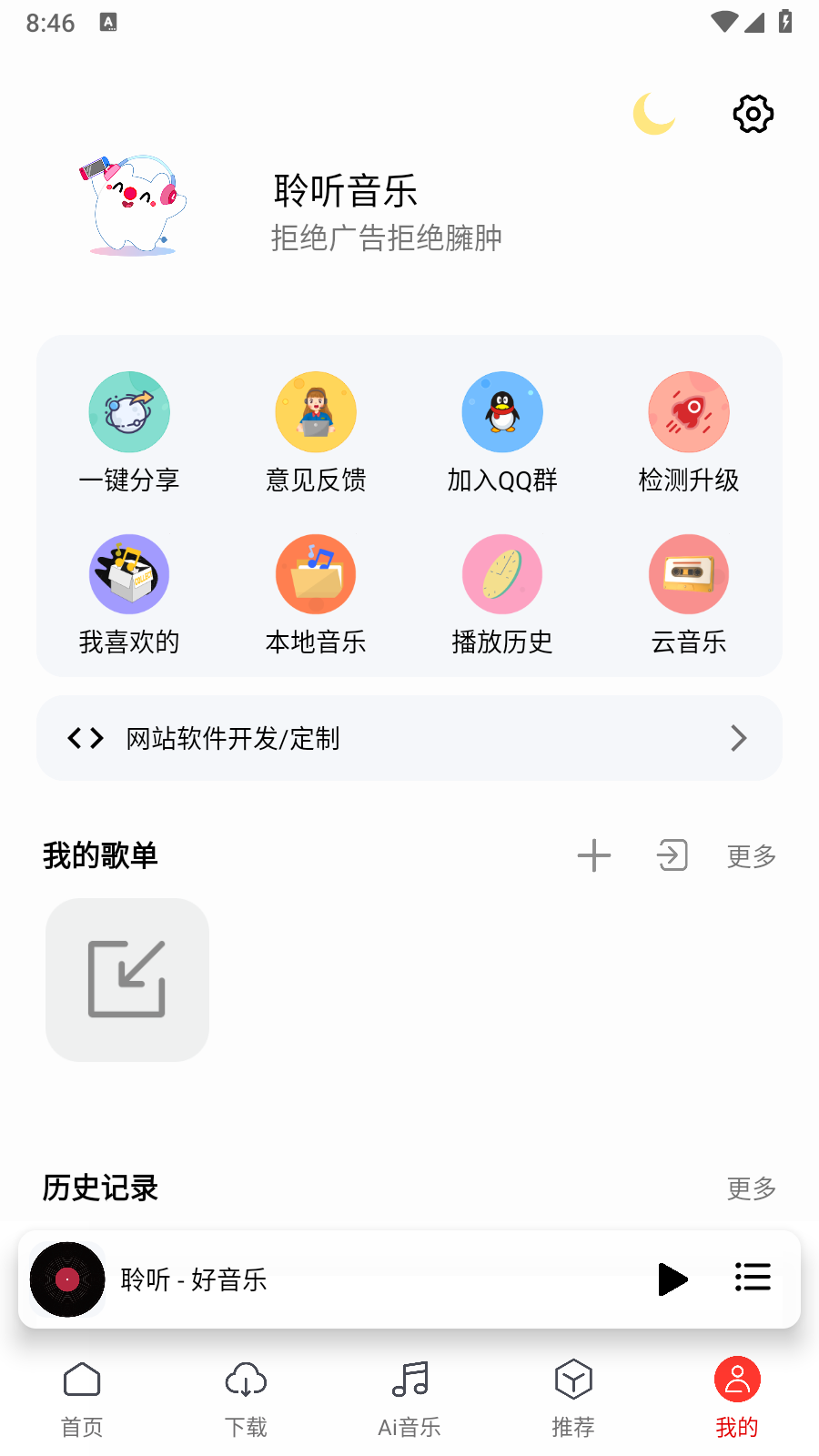
Task: Open the settings gear
Action: point(753,114)
